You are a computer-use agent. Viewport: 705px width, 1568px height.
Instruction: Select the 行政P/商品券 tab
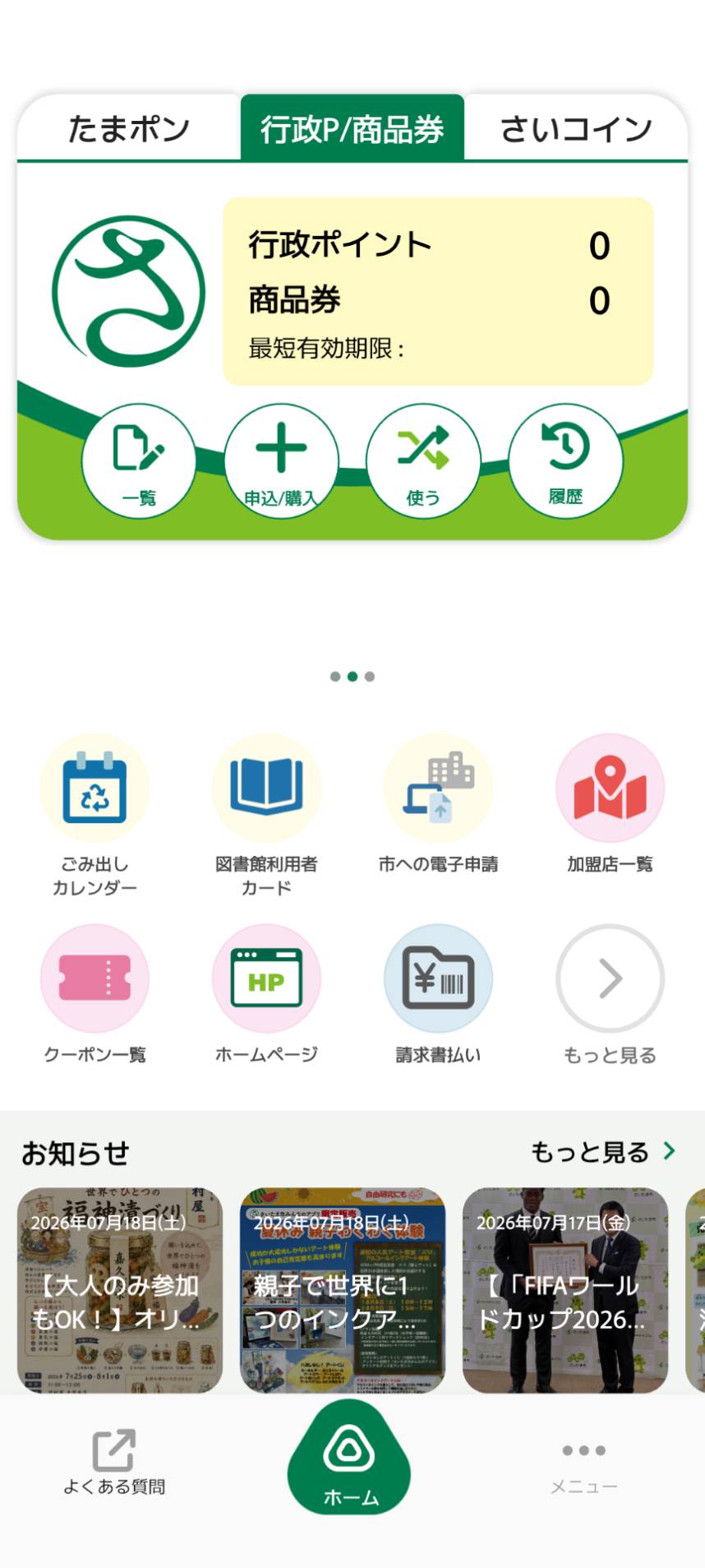pos(352,127)
